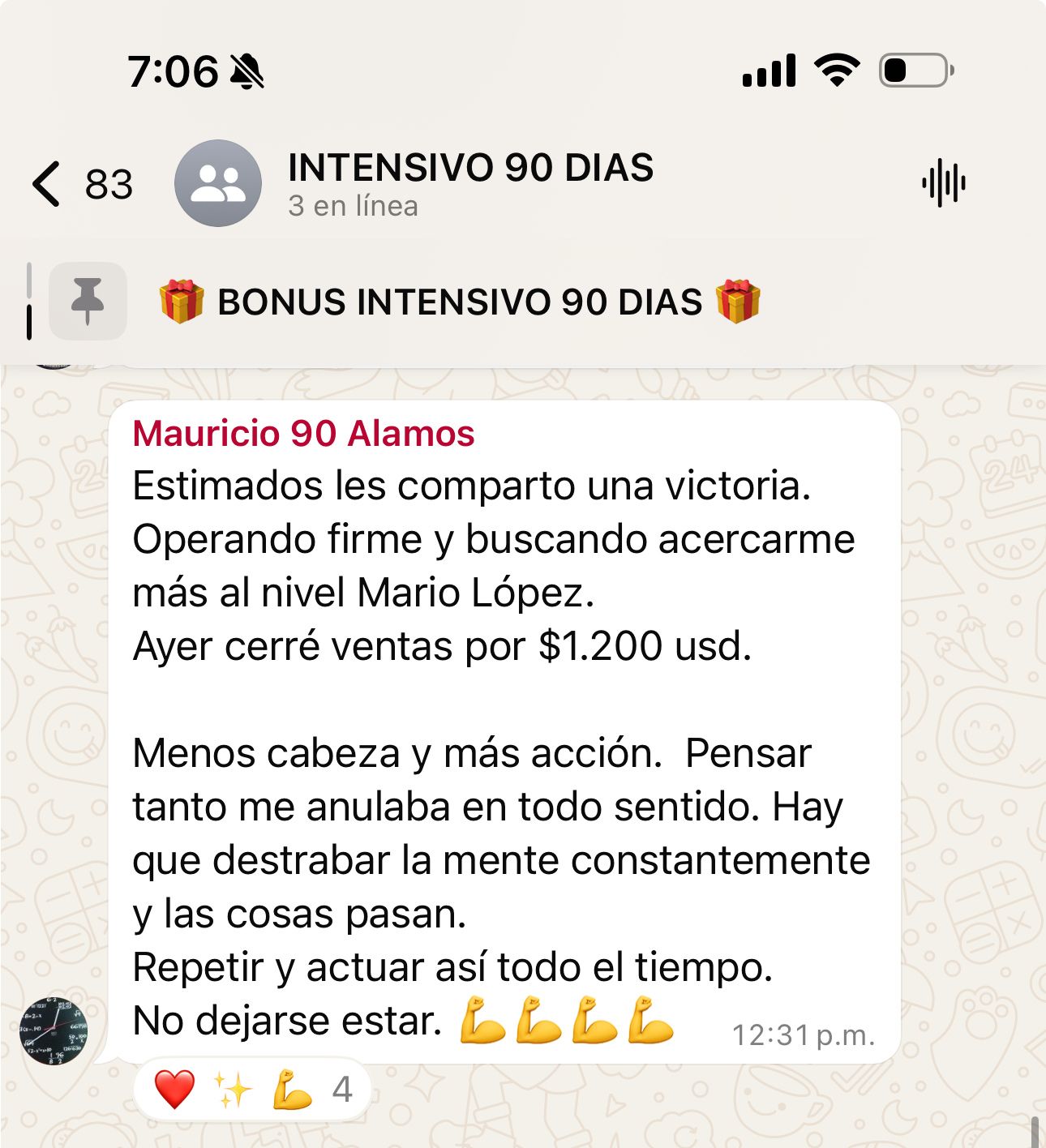View reactions on Mauricio's message
Image resolution: width=1046 pixels, height=1148 pixels.
tap(253, 1090)
